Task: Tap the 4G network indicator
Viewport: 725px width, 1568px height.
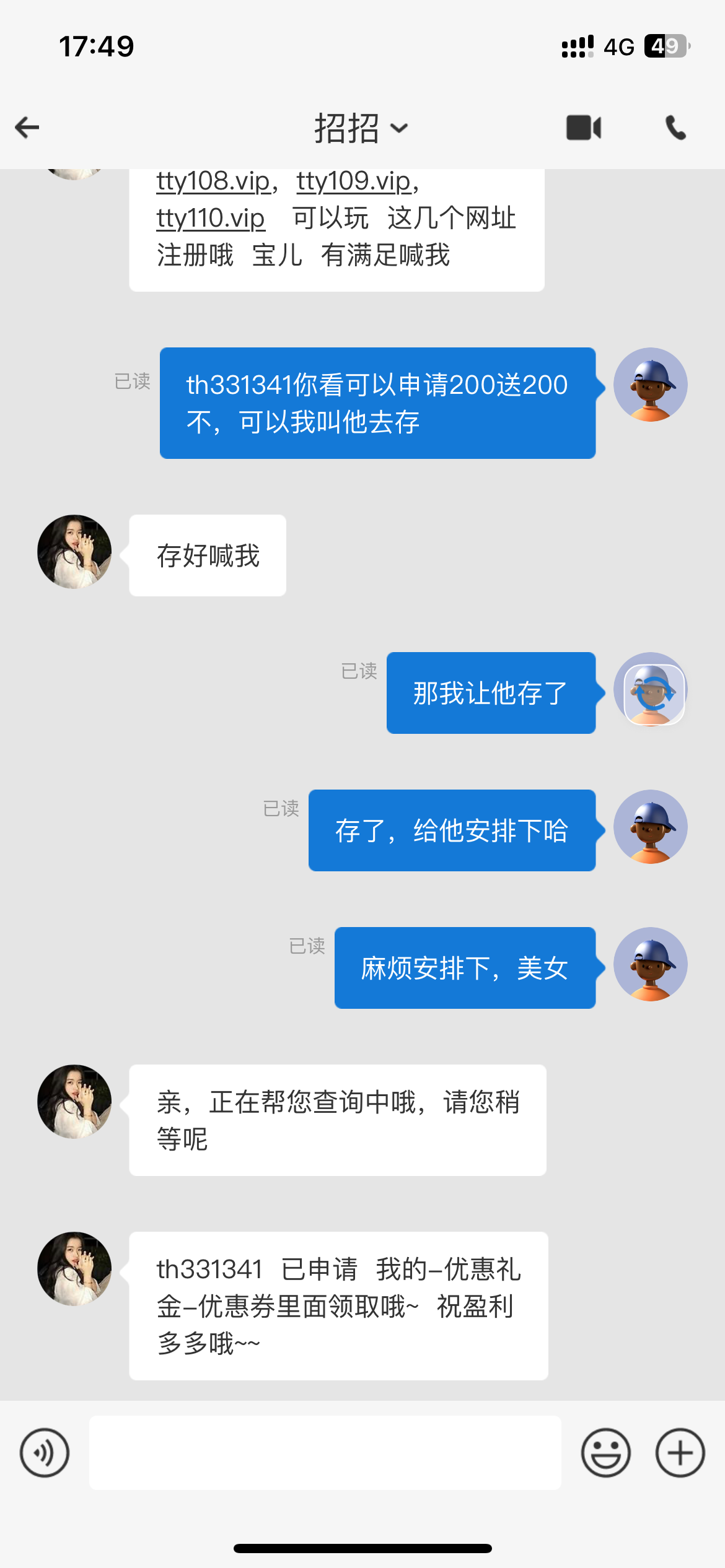Action: [x=618, y=45]
